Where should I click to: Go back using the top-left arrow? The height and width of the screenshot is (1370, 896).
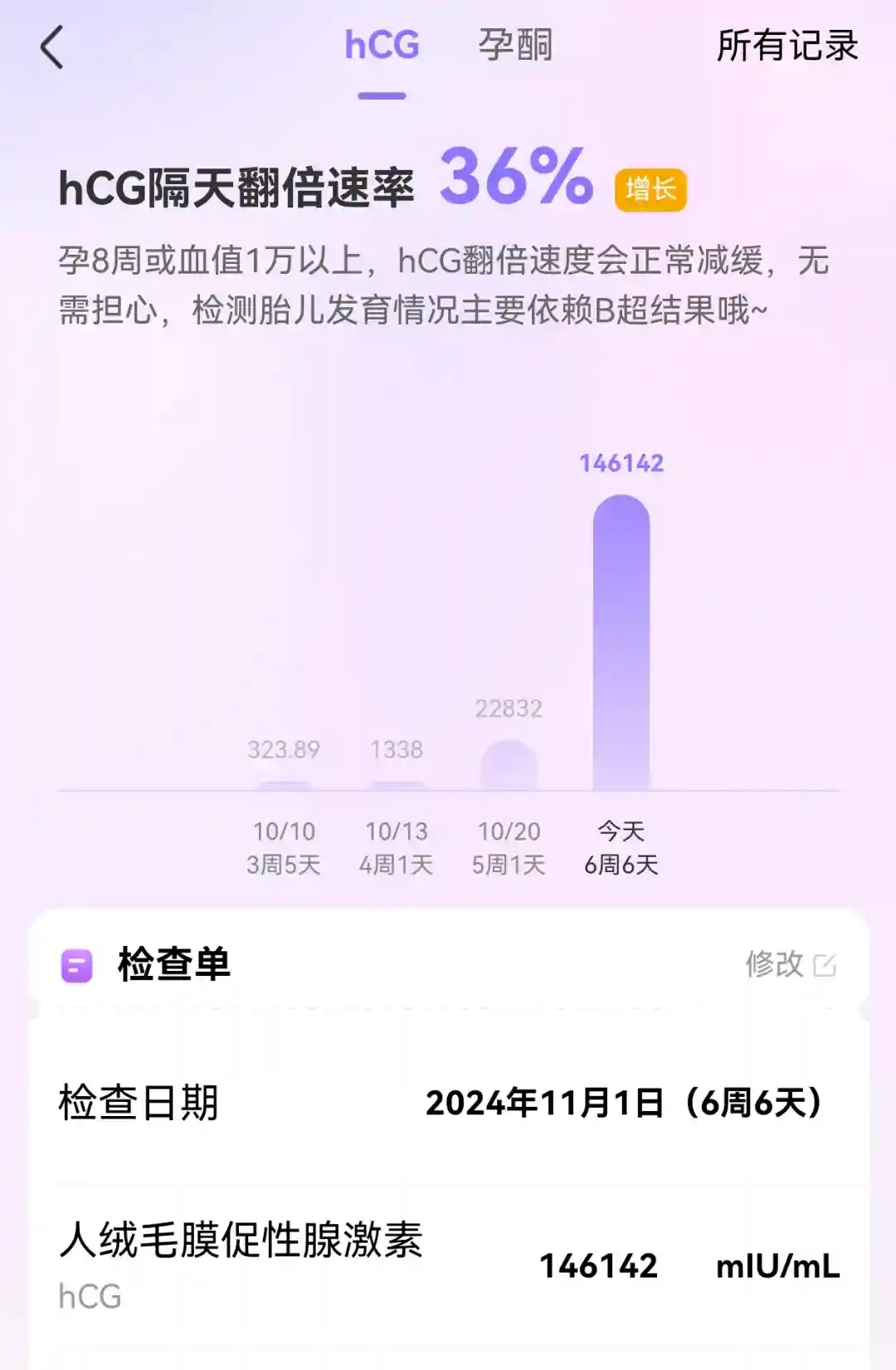click(52, 46)
